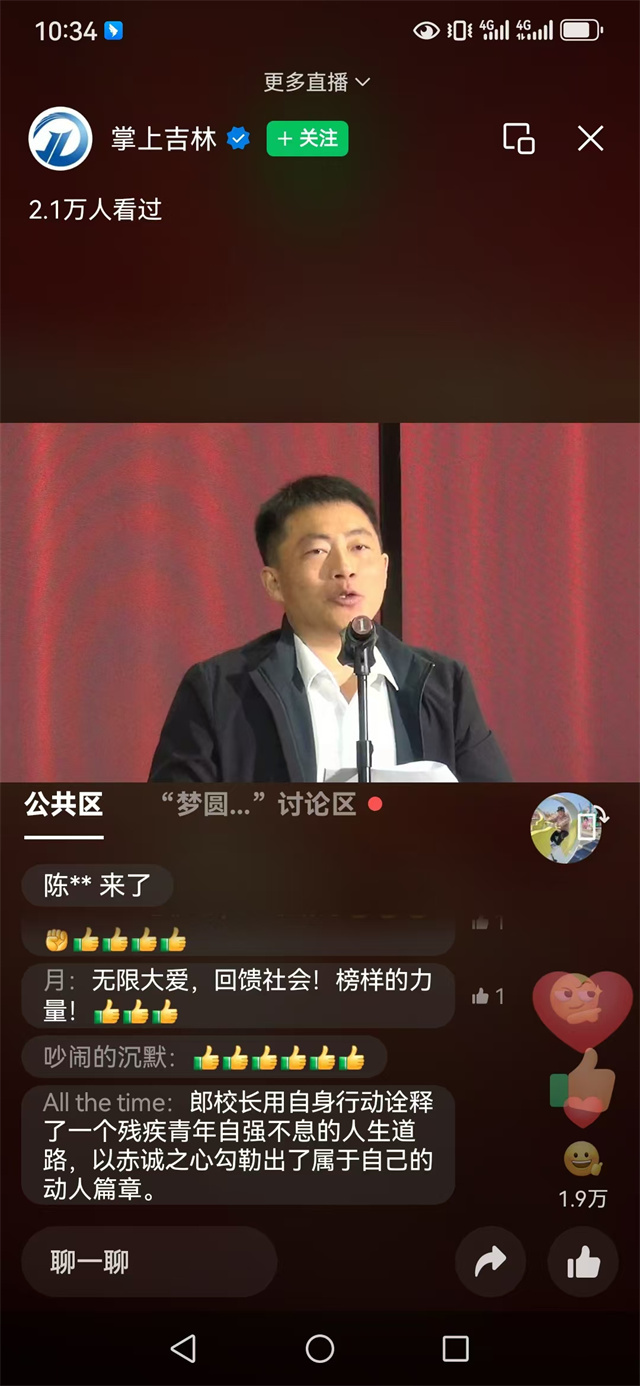Viewport: 640px width, 1386px height.
Task: Expand the 更多直播 dropdown
Action: coord(316,82)
